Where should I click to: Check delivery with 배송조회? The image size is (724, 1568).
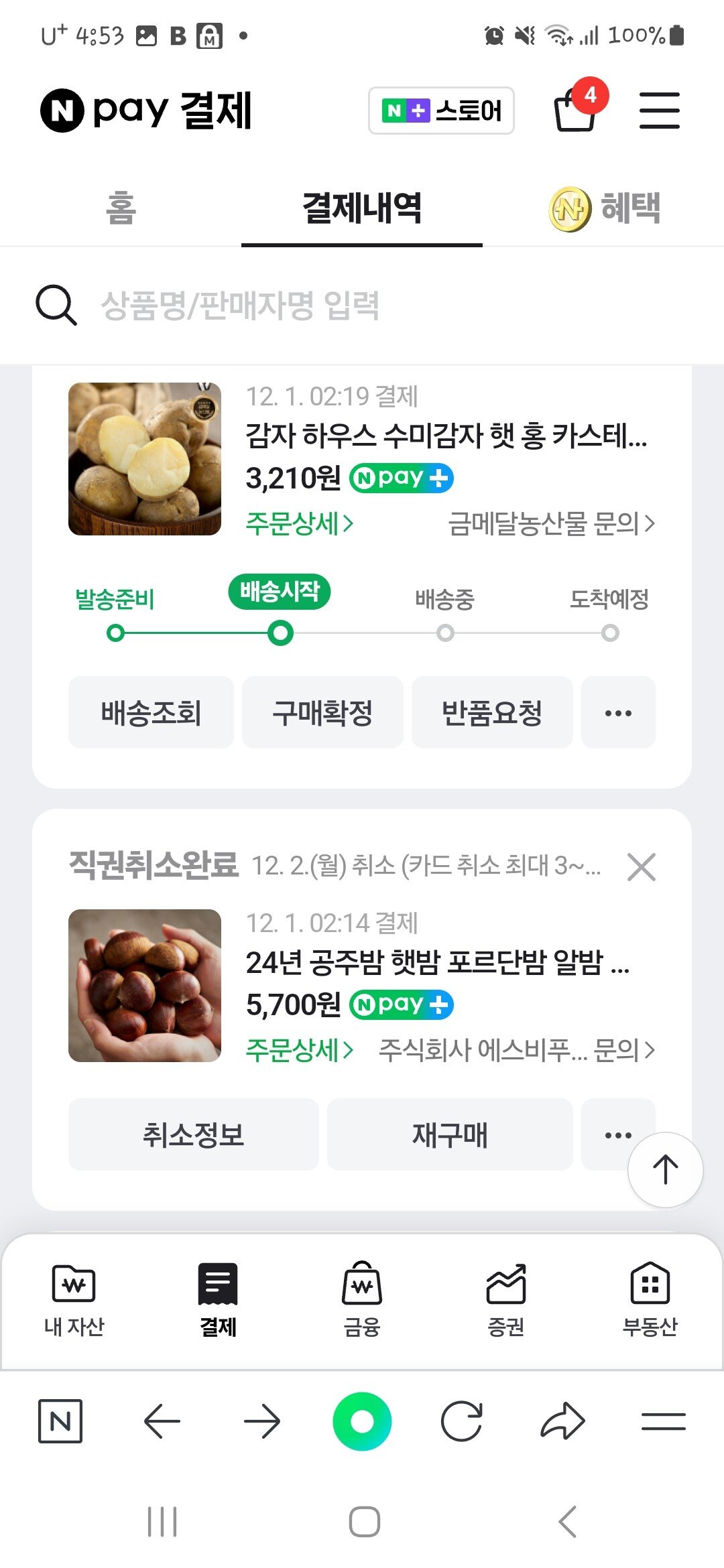[x=151, y=712]
